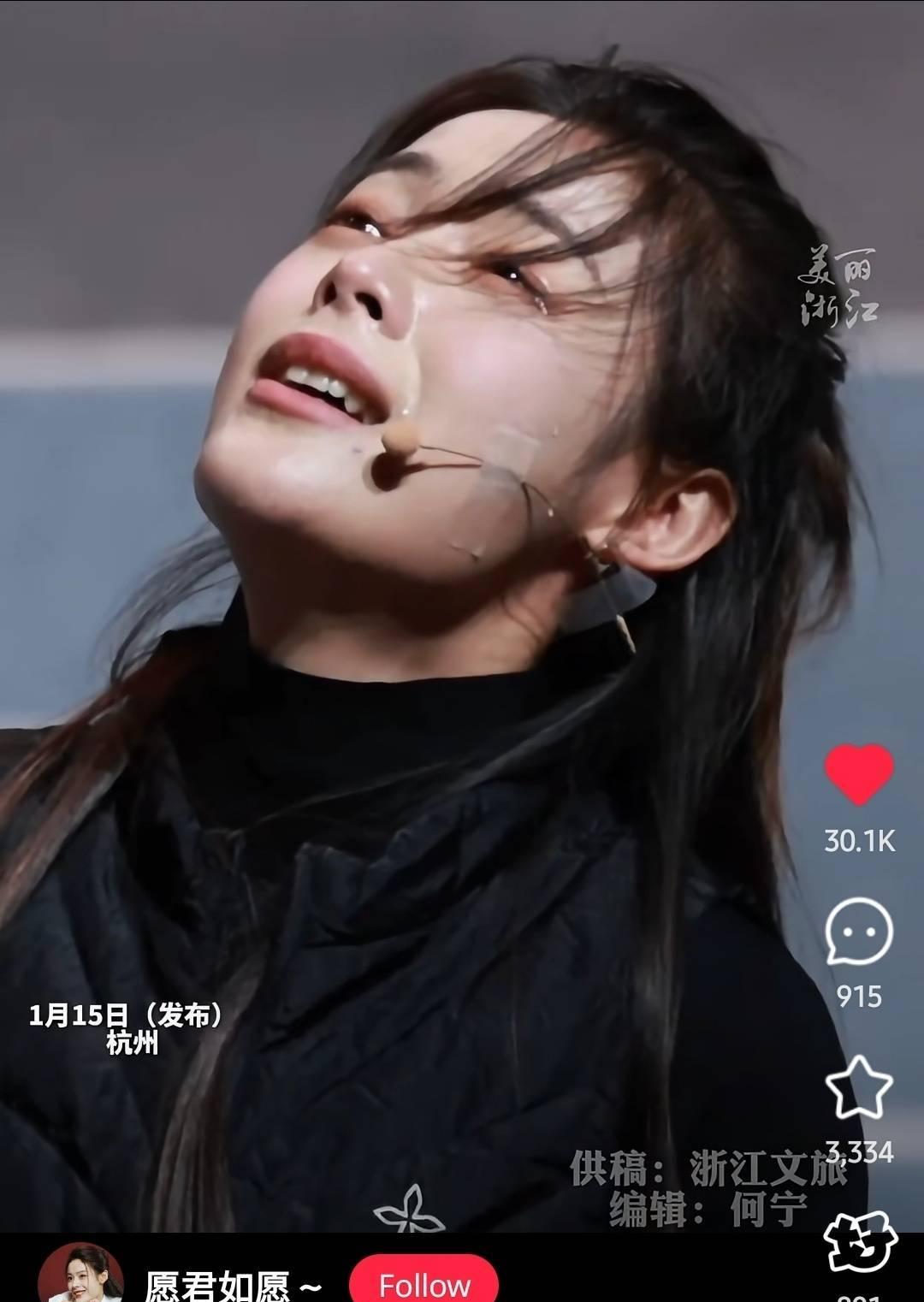Follow the 愿君如愿 account
Screen dimensions: 924x1302
pos(423,1282)
